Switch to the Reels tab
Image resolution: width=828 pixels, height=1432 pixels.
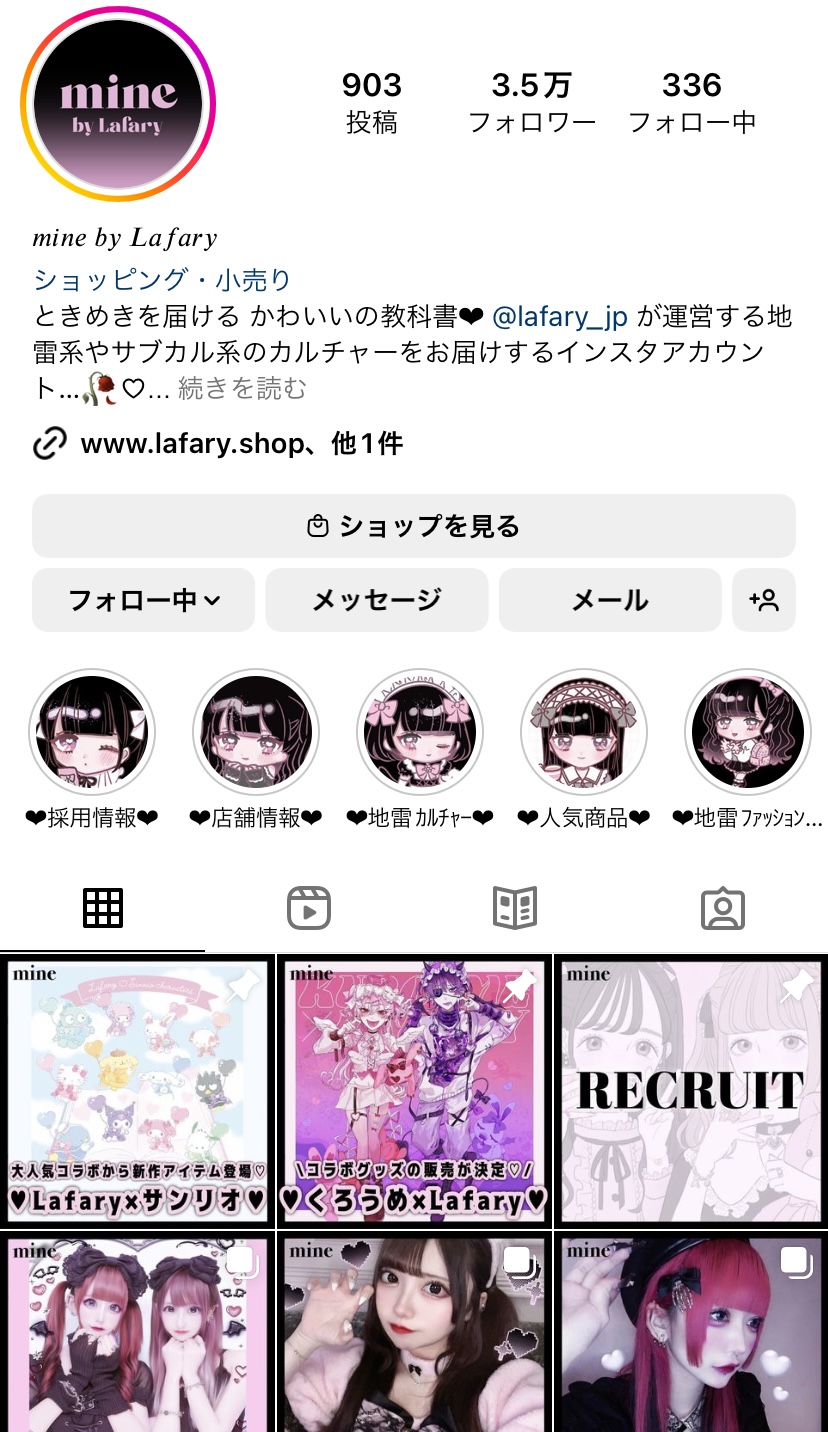click(x=309, y=907)
